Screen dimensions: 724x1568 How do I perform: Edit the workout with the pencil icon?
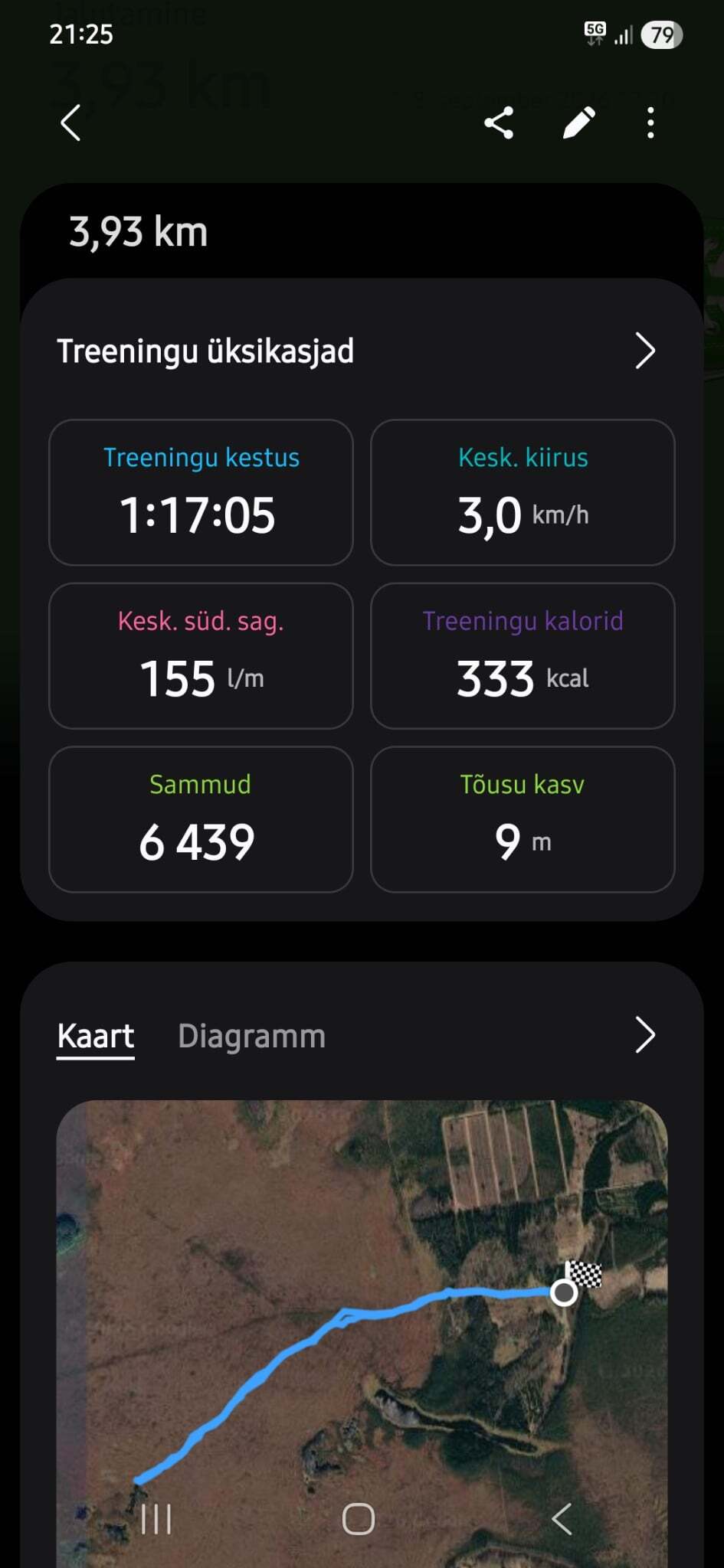click(578, 122)
